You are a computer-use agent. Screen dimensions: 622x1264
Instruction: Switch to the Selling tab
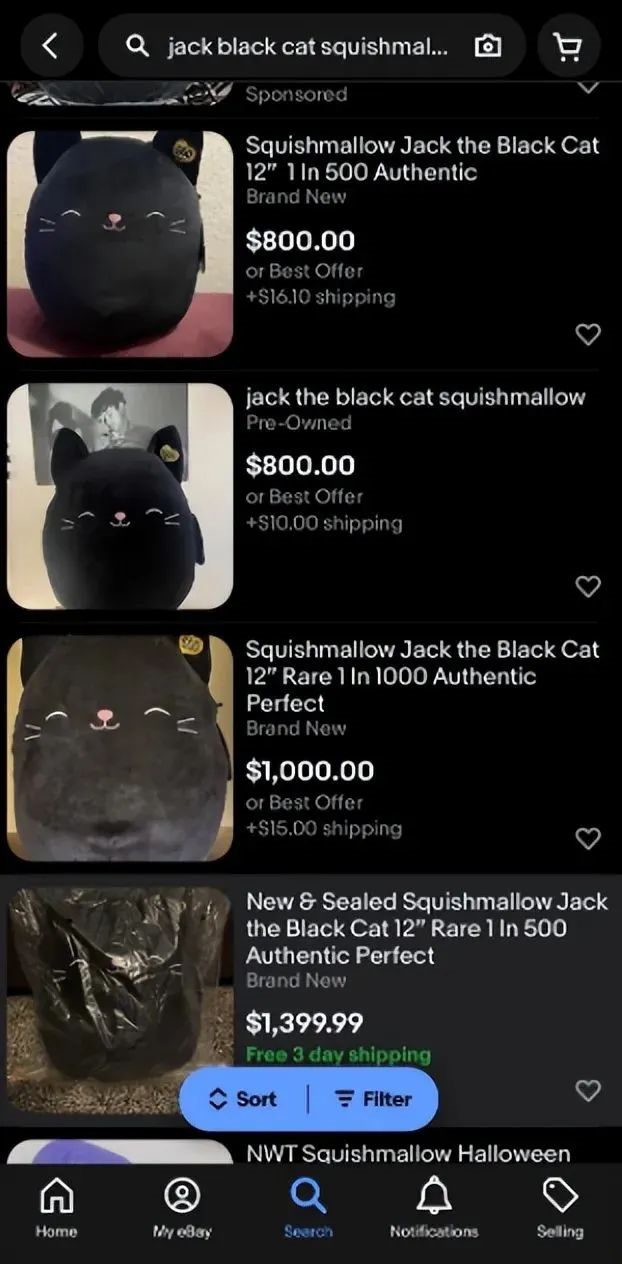[560, 1207]
